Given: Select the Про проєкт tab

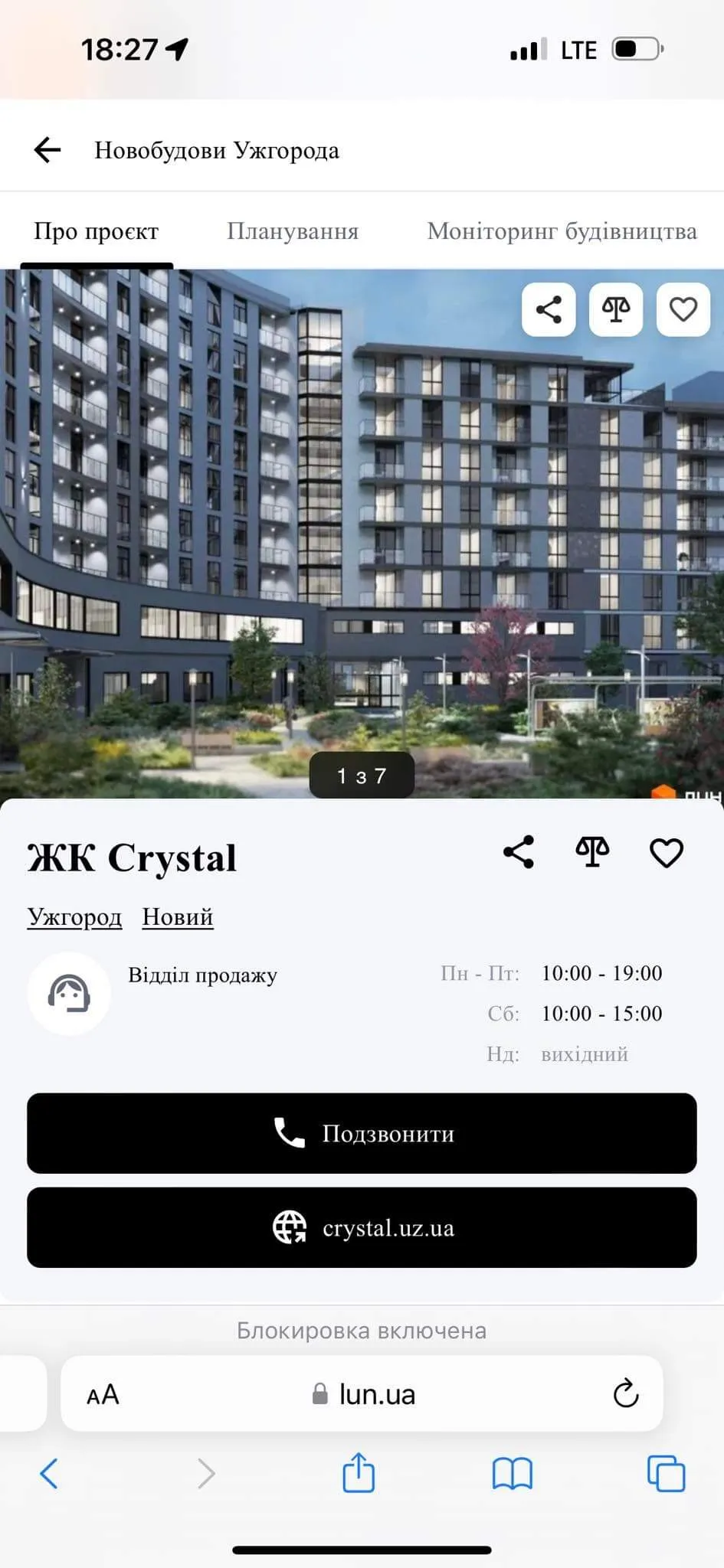Looking at the screenshot, I should pos(97,231).
